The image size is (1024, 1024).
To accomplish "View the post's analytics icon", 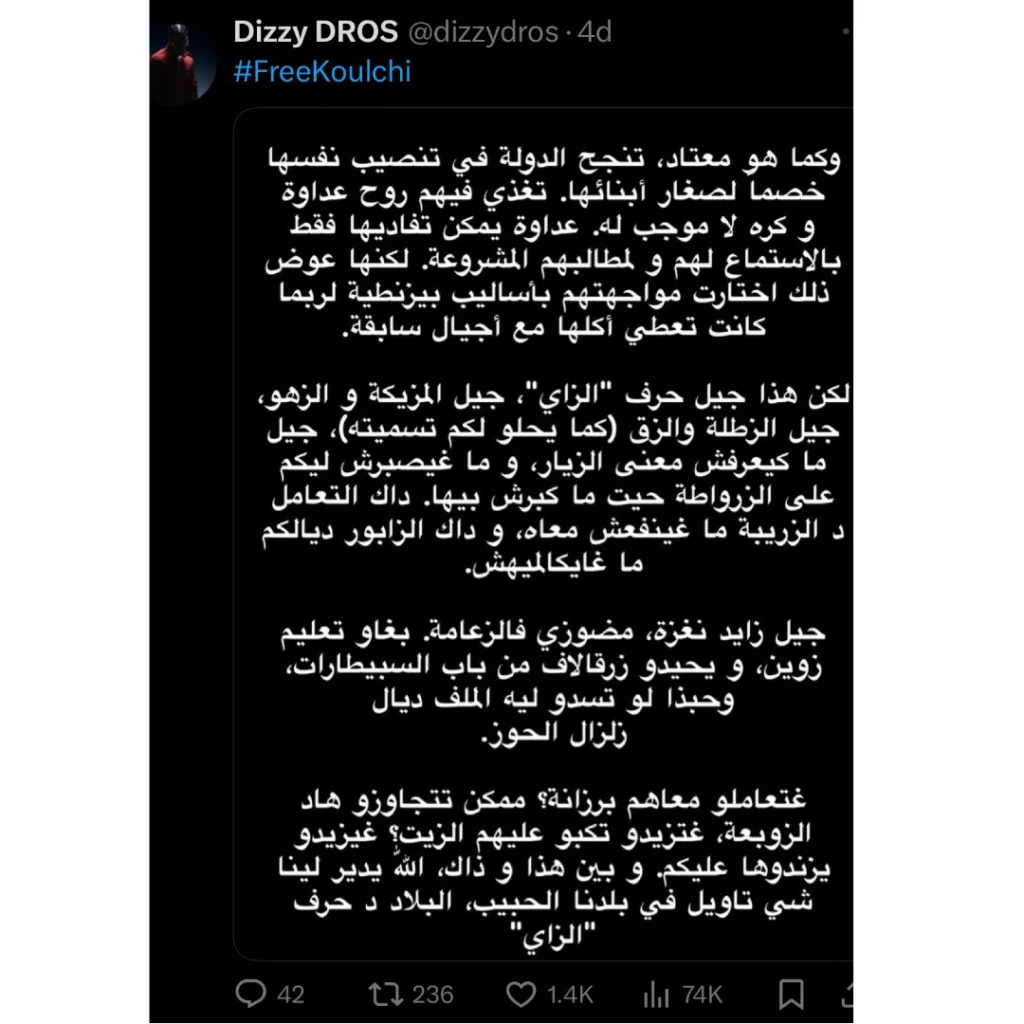I will (x=656, y=994).
